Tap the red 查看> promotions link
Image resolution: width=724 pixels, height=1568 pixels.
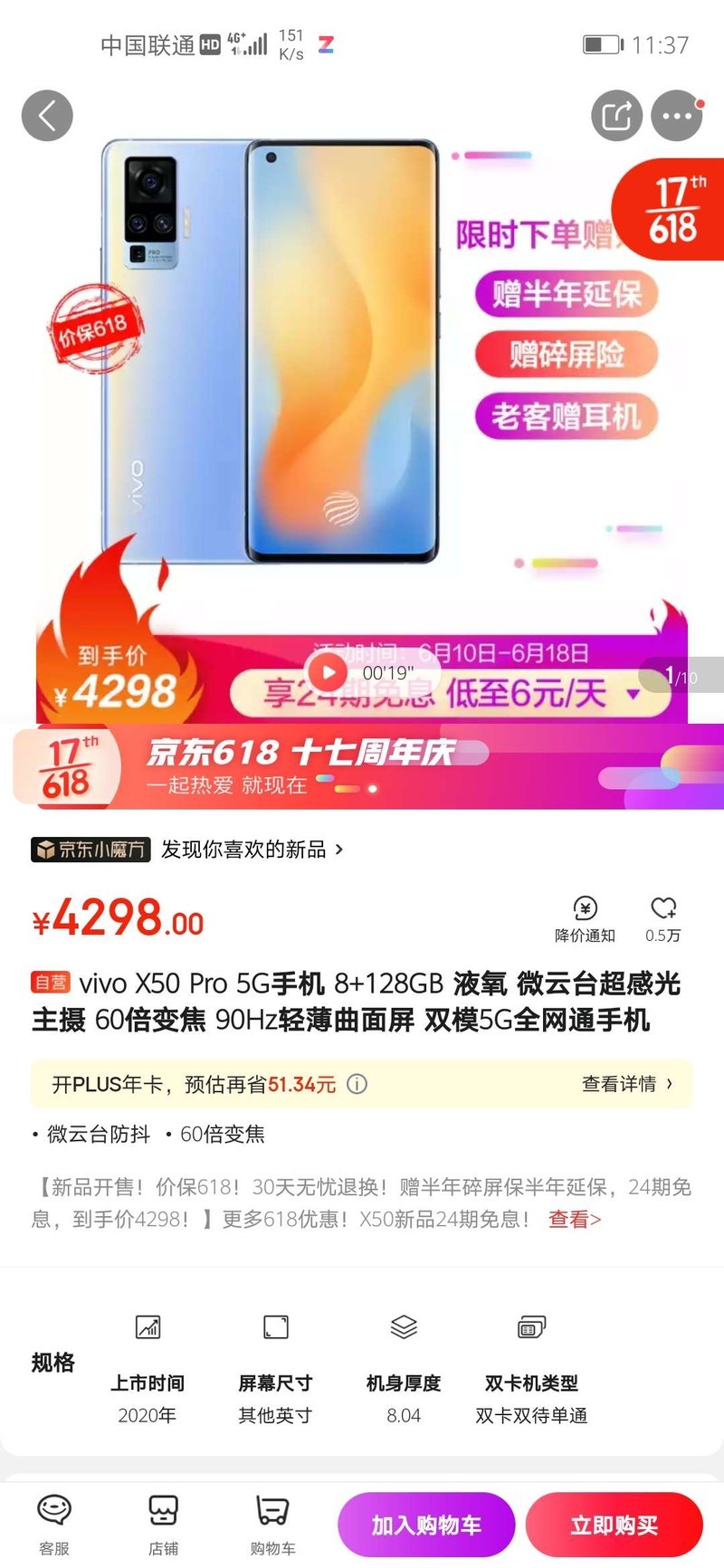(574, 1220)
